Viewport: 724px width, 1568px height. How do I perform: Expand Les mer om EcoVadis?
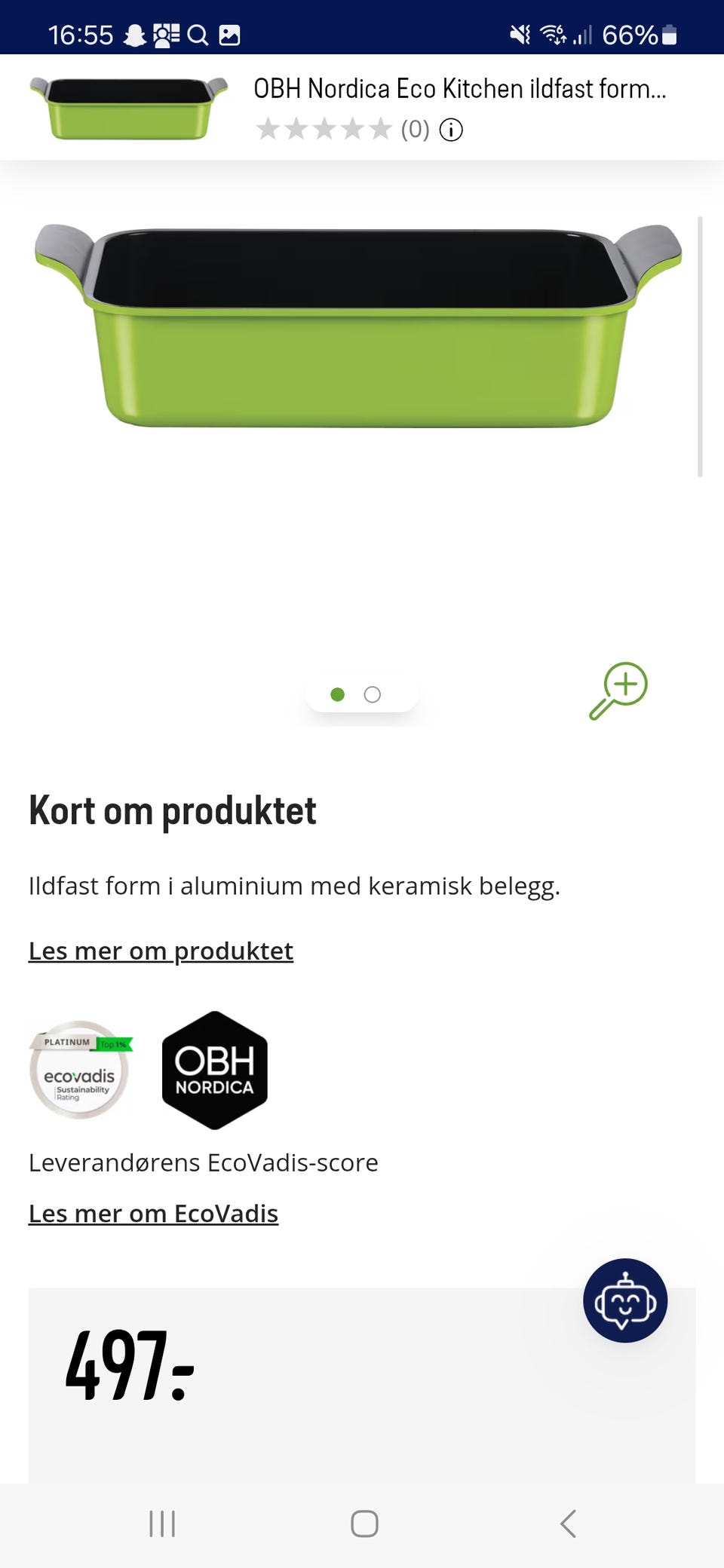153,1213
